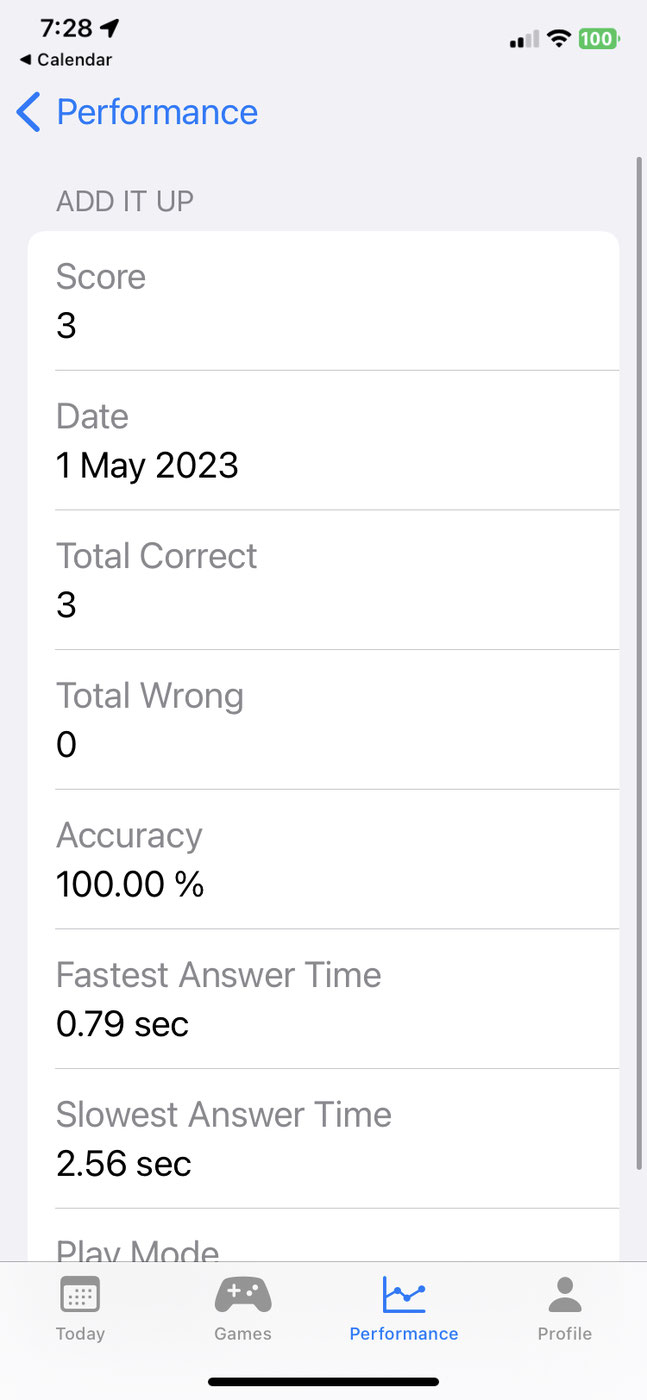This screenshot has width=647, height=1400.
Task: Select the Performance tab
Action: click(x=404, y=1308)
